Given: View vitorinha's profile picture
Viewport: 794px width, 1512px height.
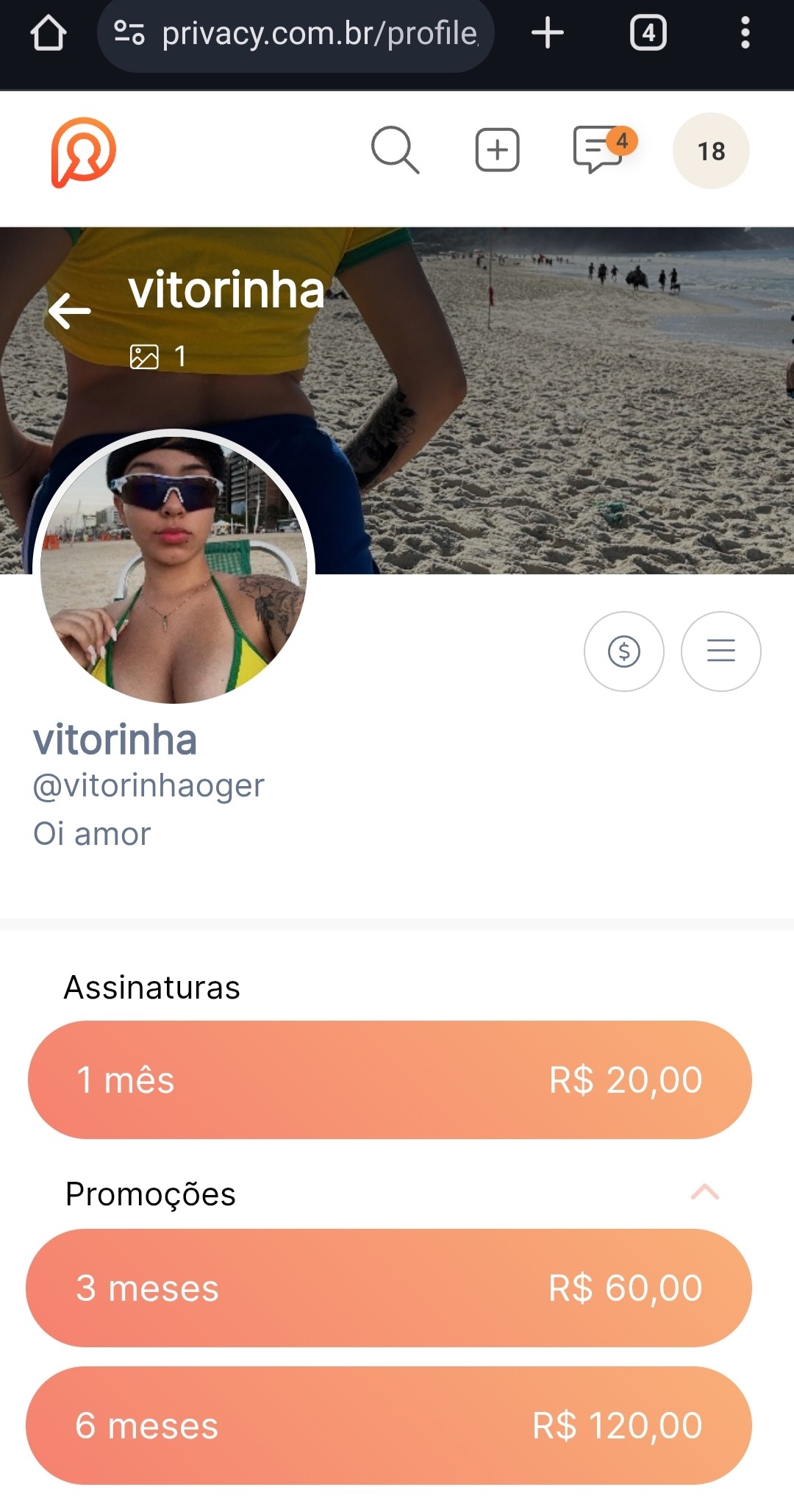Looking at the screenshot, I should click(174, 568).
